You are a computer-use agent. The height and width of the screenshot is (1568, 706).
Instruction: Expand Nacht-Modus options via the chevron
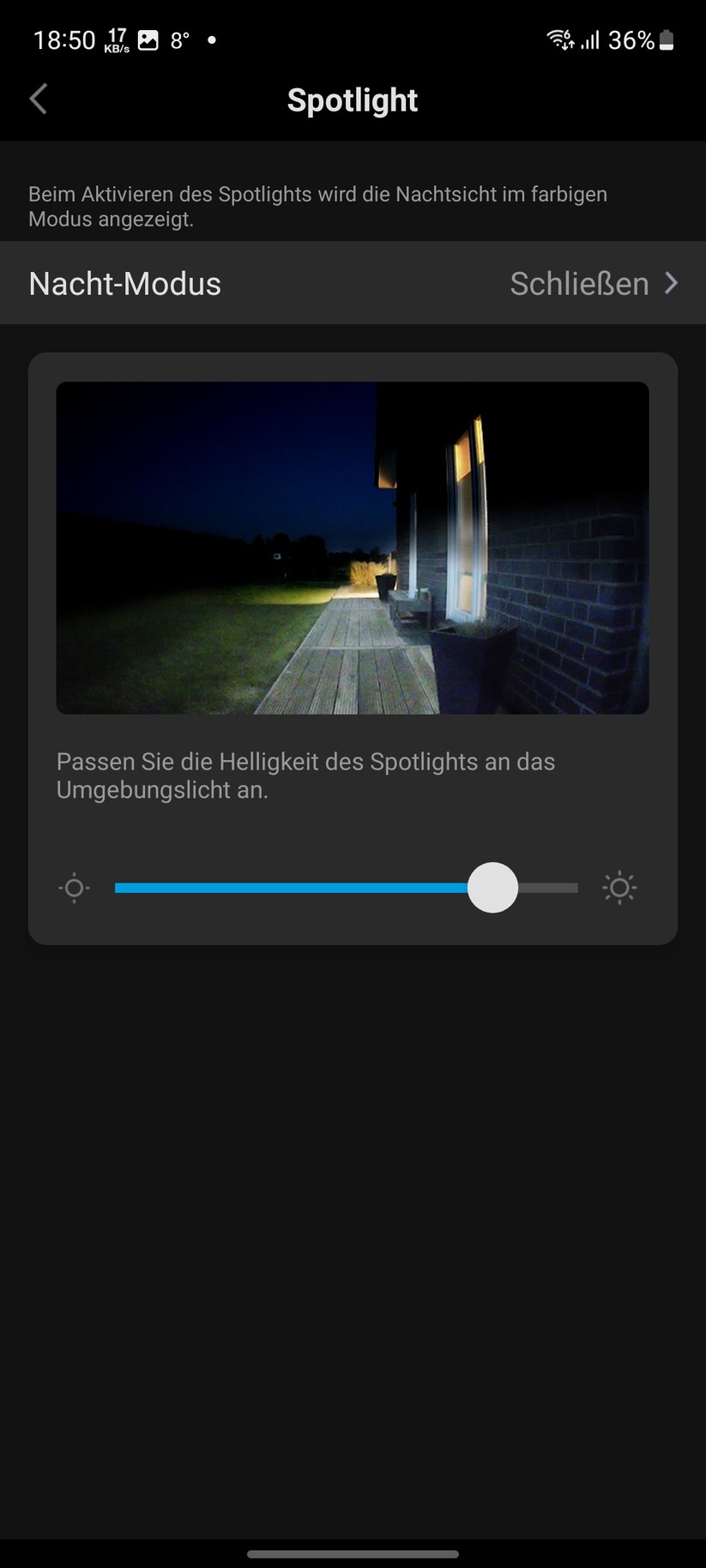pos(673,283)
